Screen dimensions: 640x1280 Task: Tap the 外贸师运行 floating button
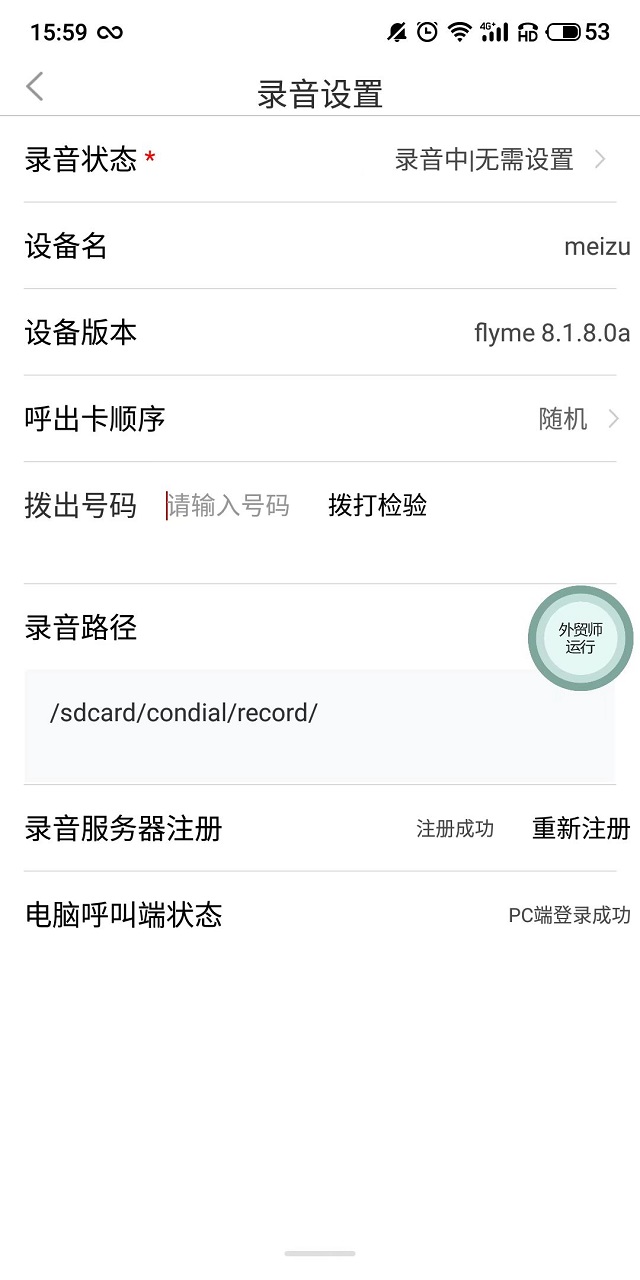pyautogui.click(x=580, y=638)
